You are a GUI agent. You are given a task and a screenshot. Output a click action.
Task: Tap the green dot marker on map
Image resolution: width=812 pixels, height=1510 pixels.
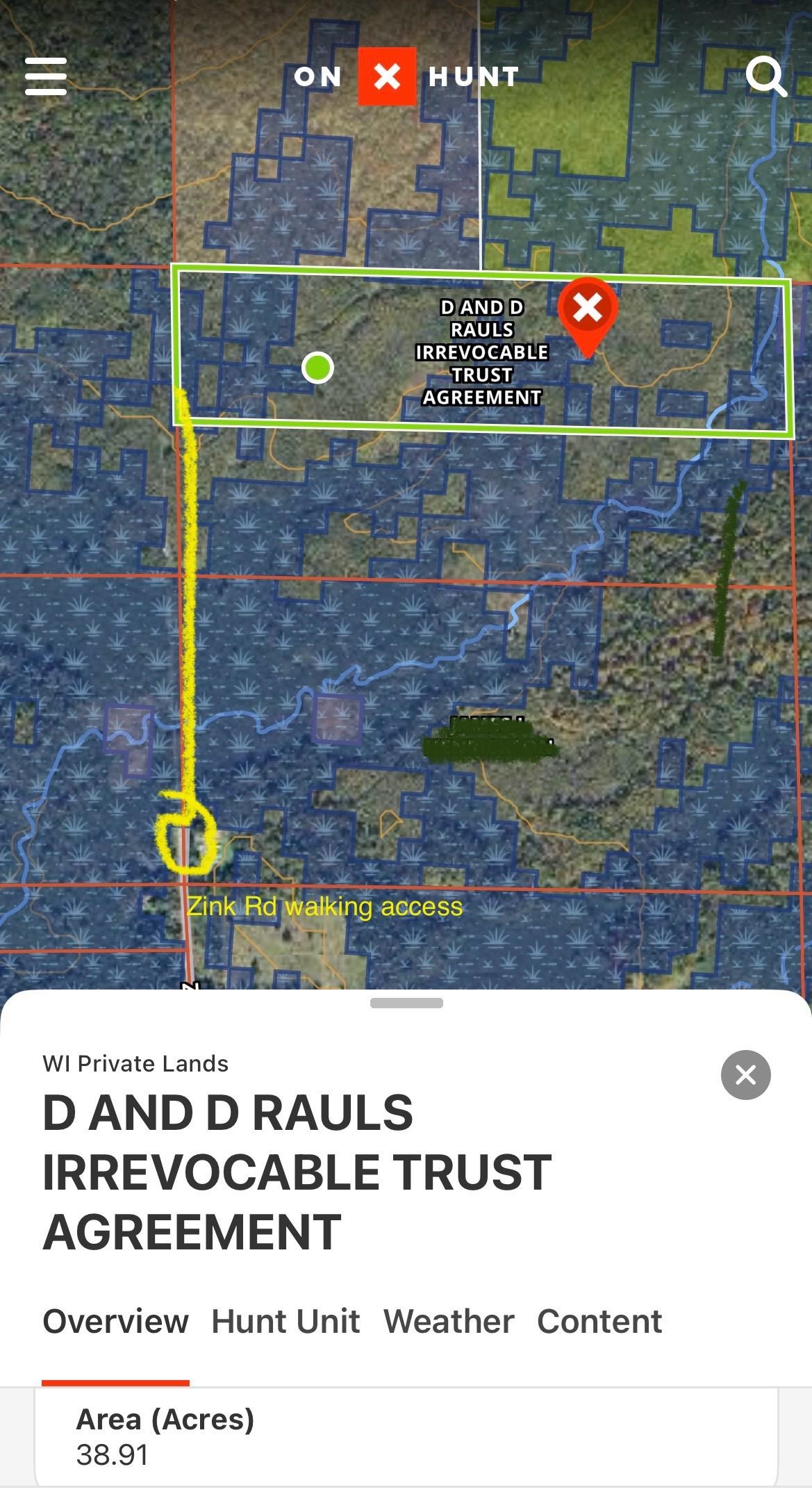[x=317, y=368]
